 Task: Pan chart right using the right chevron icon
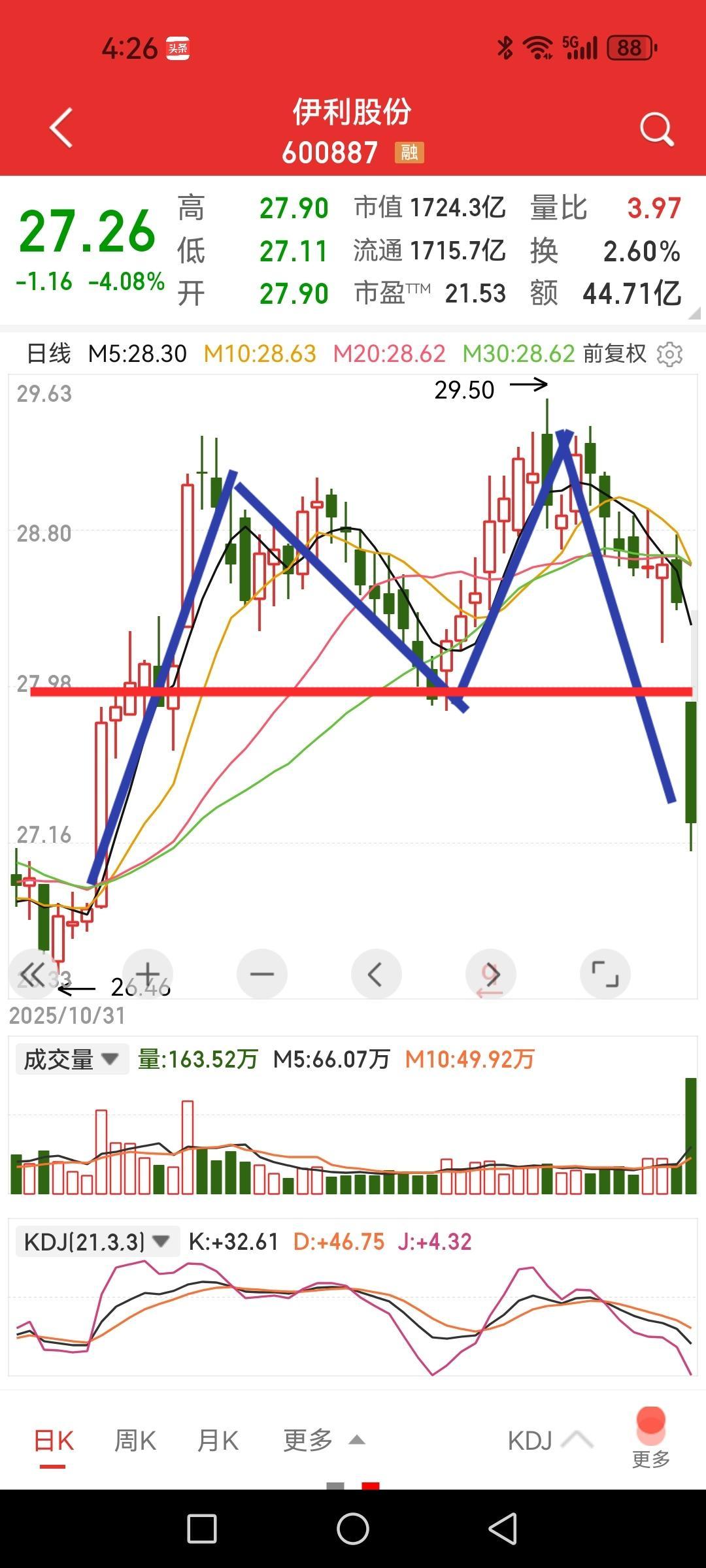(x=490, y=973)
